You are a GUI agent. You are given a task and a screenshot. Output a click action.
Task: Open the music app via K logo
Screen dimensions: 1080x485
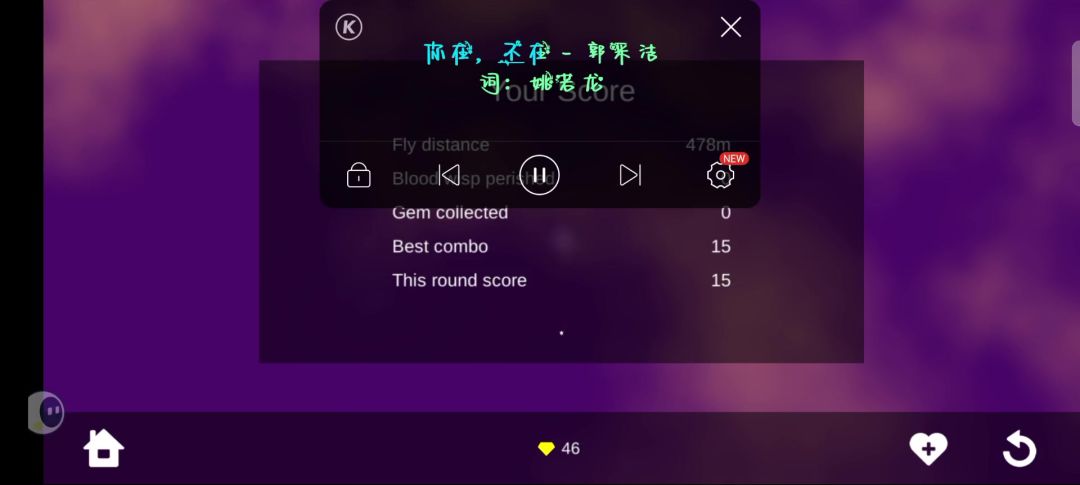349,28
